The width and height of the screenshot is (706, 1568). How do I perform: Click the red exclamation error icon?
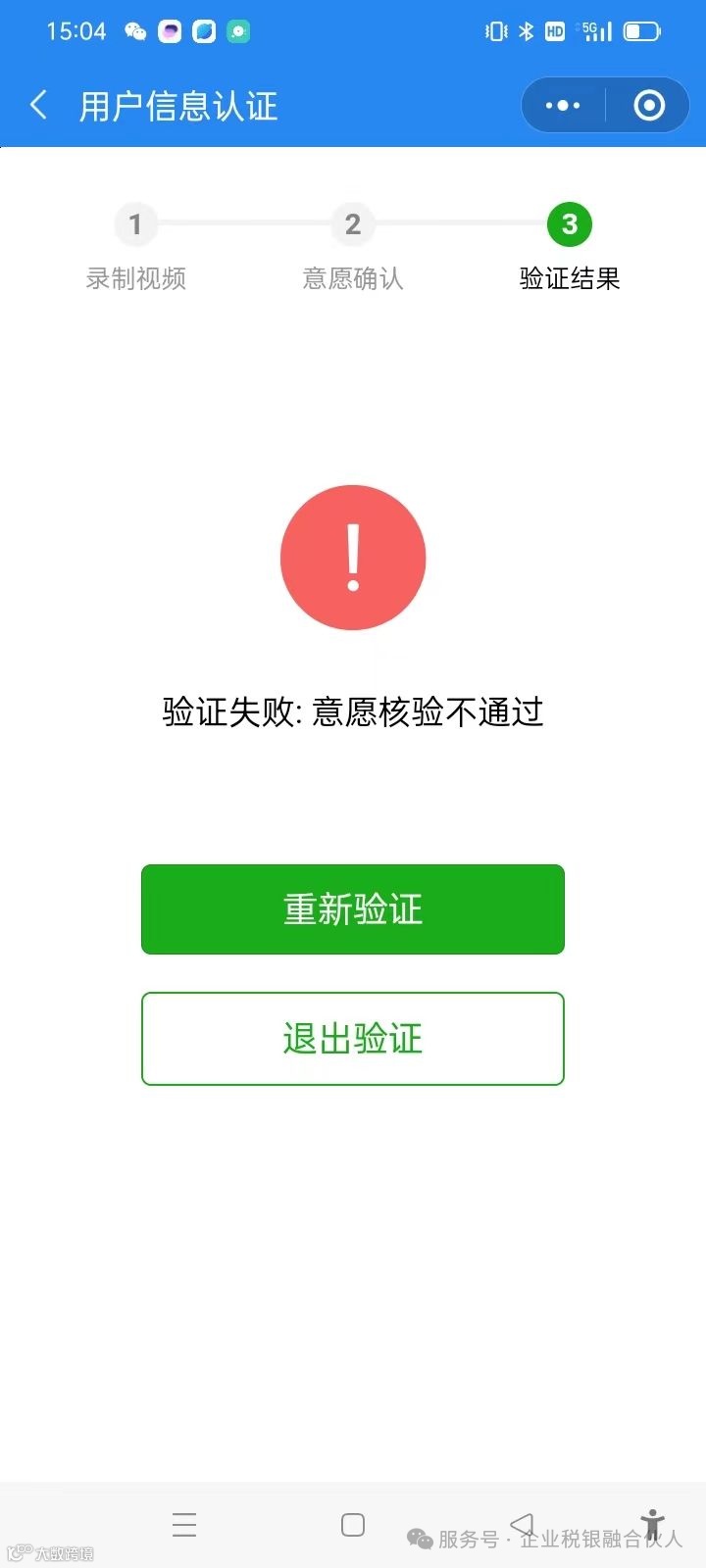pyautogui.click(x=353, y=557)
